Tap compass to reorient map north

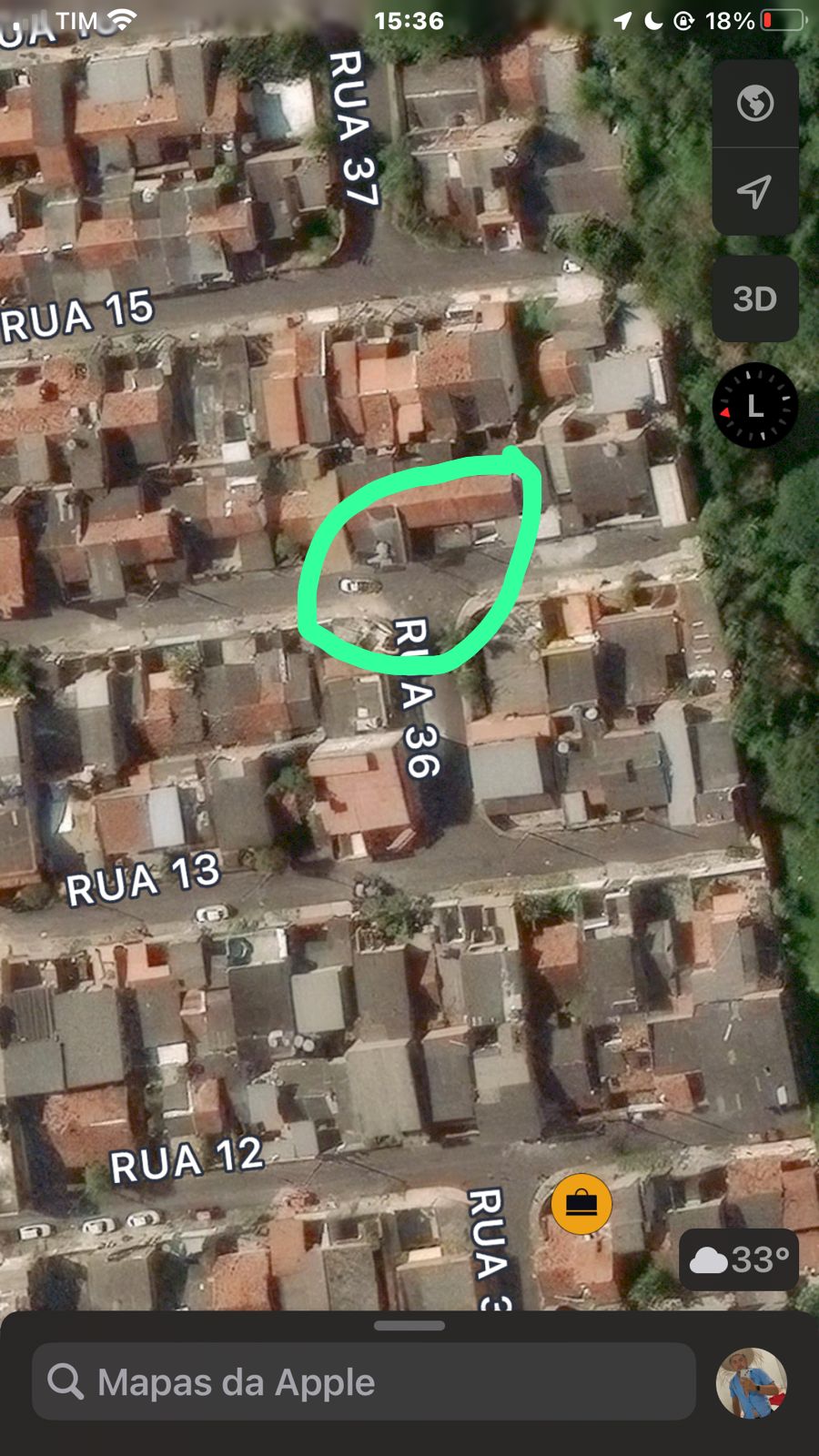point(754,406)
